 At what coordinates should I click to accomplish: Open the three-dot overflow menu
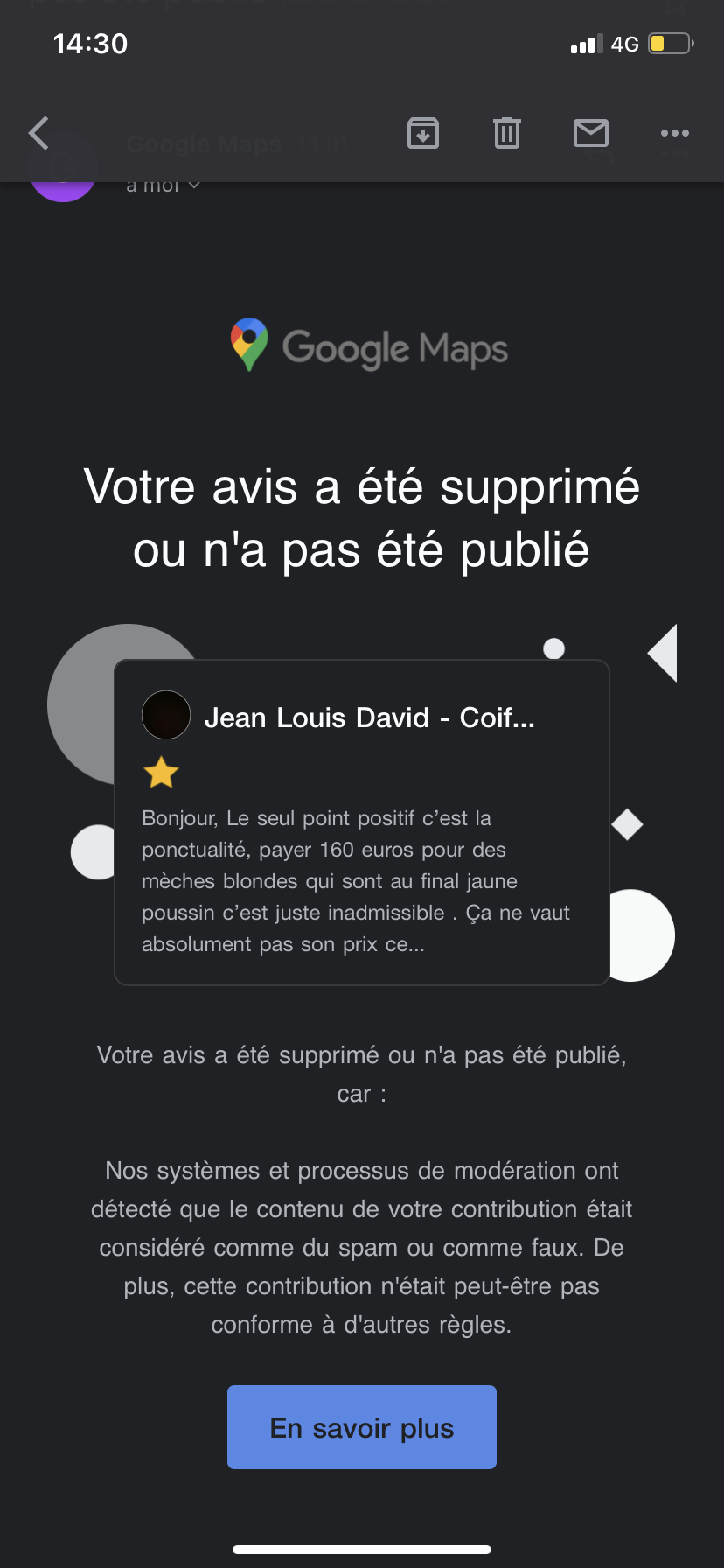(x=674, y=133)
